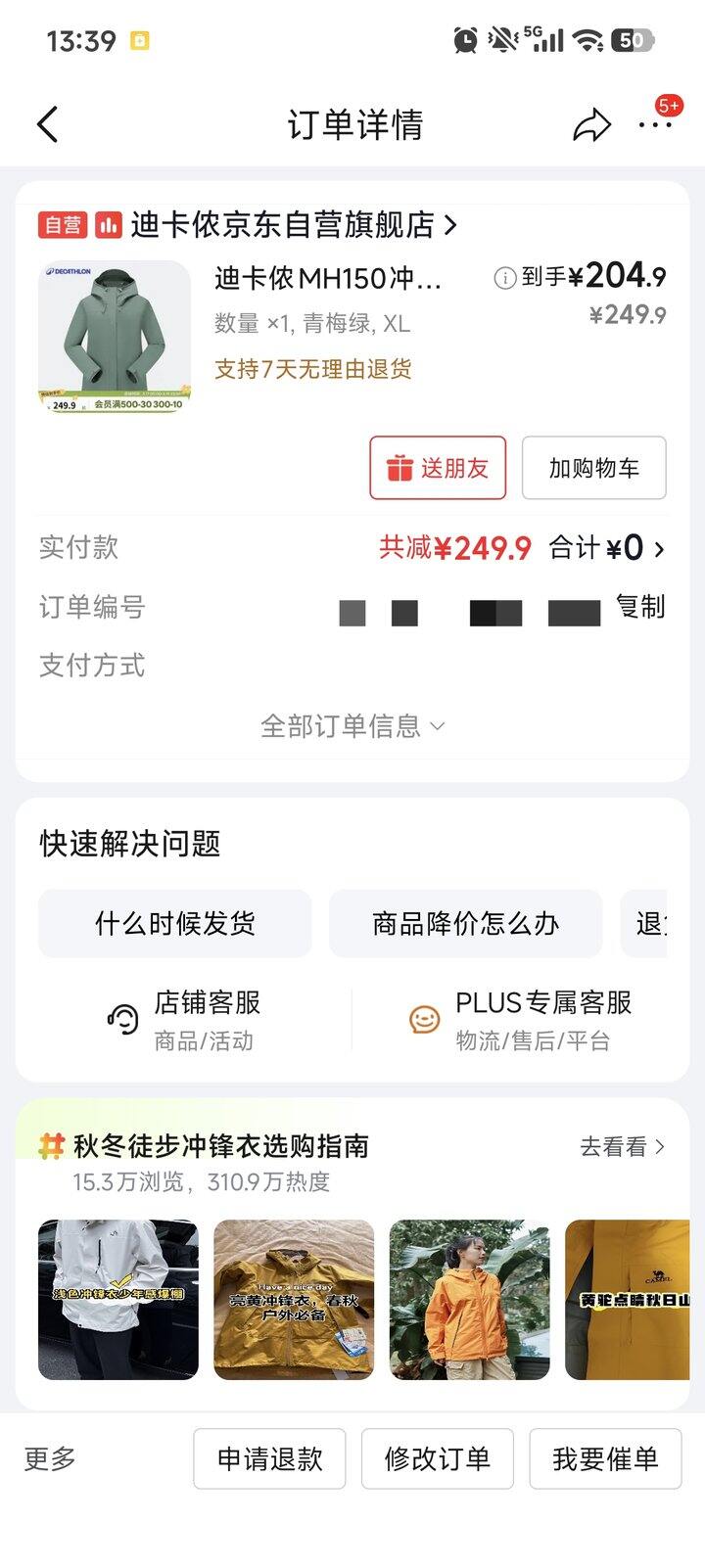This screenshot has height=1568, width=705.
Task: Go back from order details
Action: 47,125
